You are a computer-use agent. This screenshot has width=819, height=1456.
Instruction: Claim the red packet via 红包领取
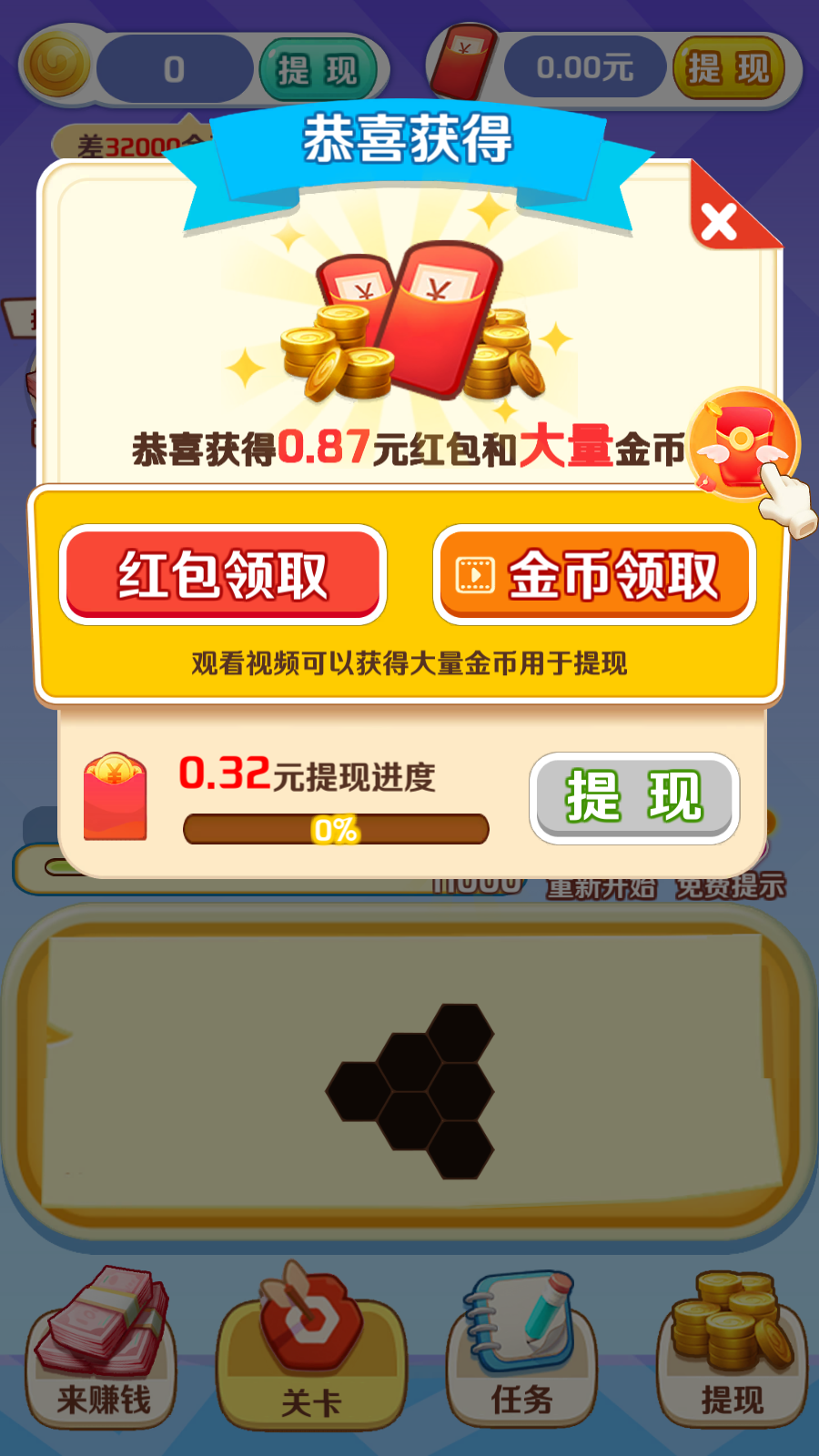[223, 575]
